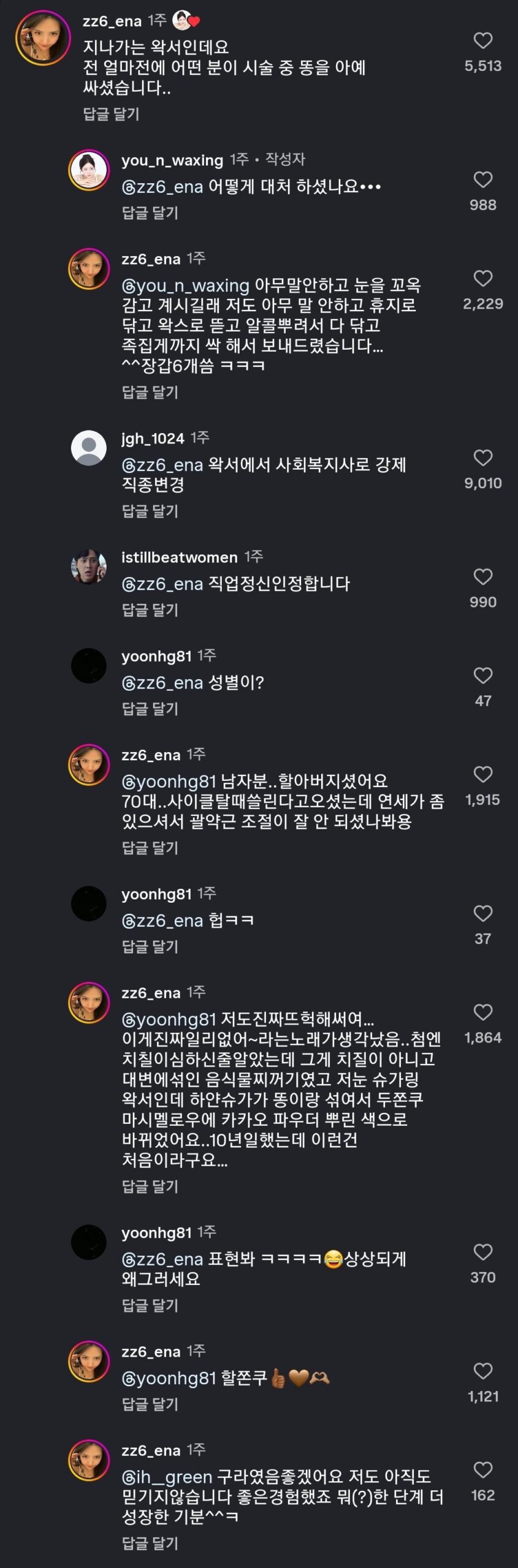Reply to yoonhg81's 성별이? comment
518x1568 pixels.
[150, 709]
